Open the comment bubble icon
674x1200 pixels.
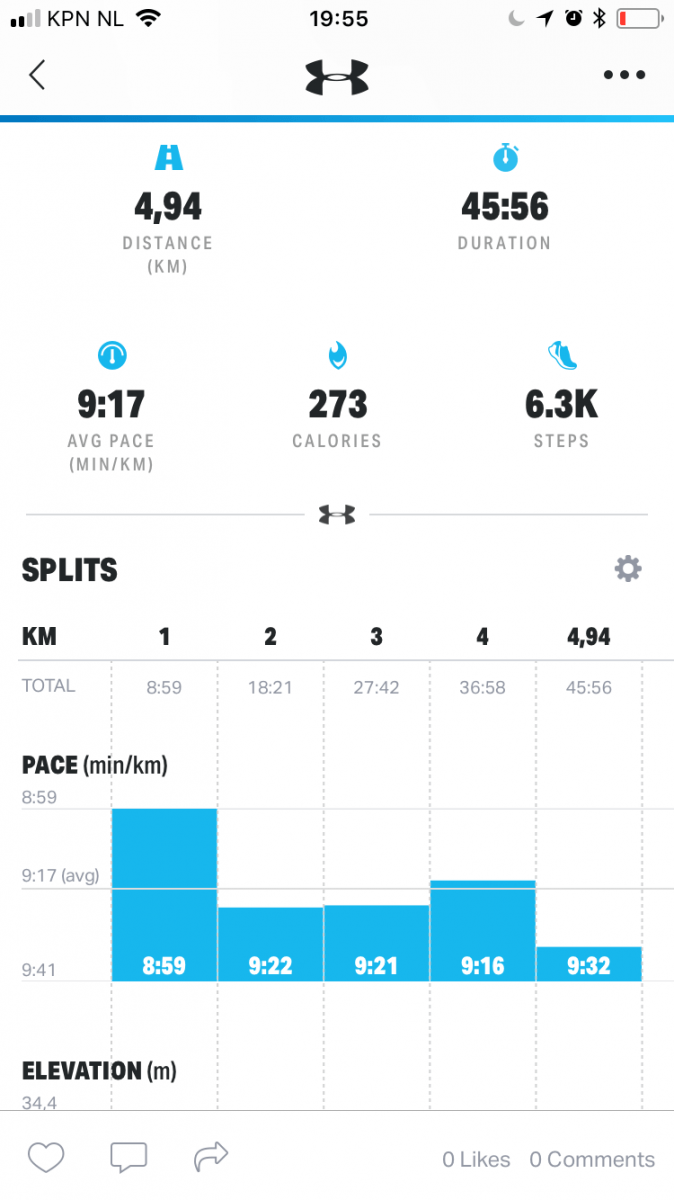tap(128, 1158)
